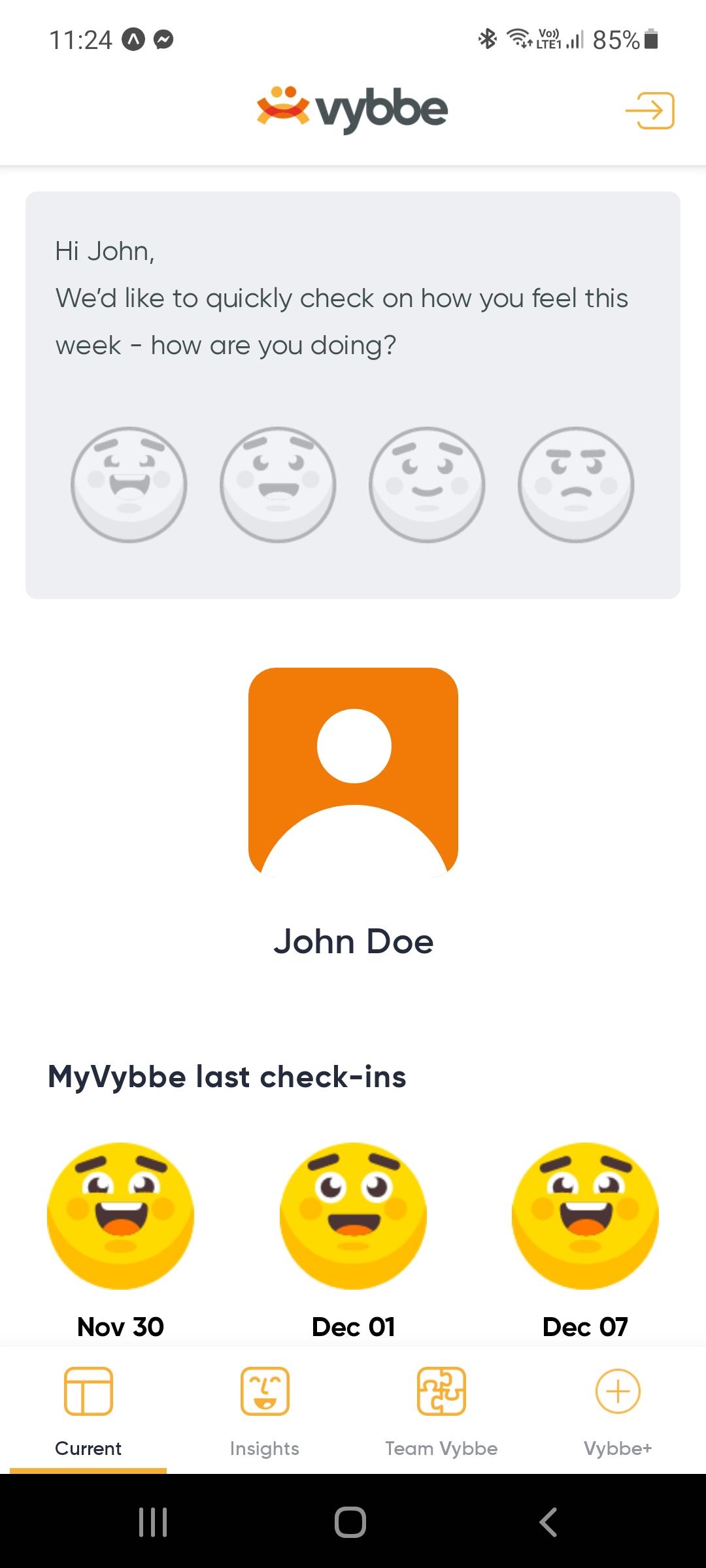The width and height of the screenshot is (706, 1568).
Task: Open Team Vybbe via the puzzle icon
Action: tap(441, 1392)
